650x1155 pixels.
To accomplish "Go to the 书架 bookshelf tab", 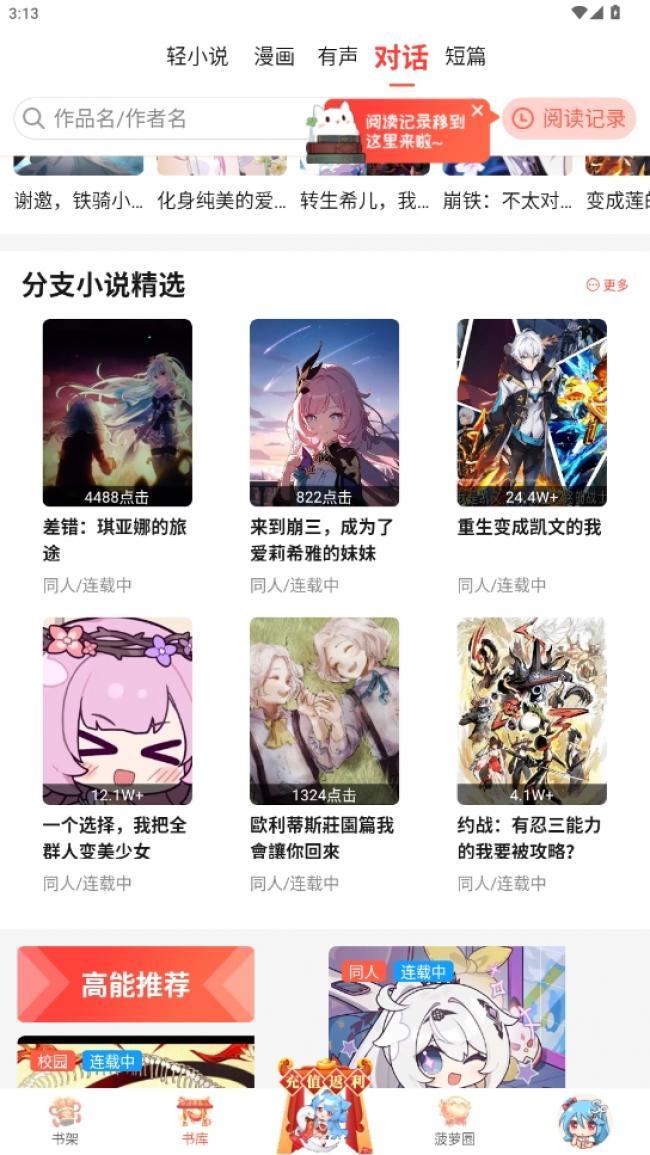I will (65, 1121).
